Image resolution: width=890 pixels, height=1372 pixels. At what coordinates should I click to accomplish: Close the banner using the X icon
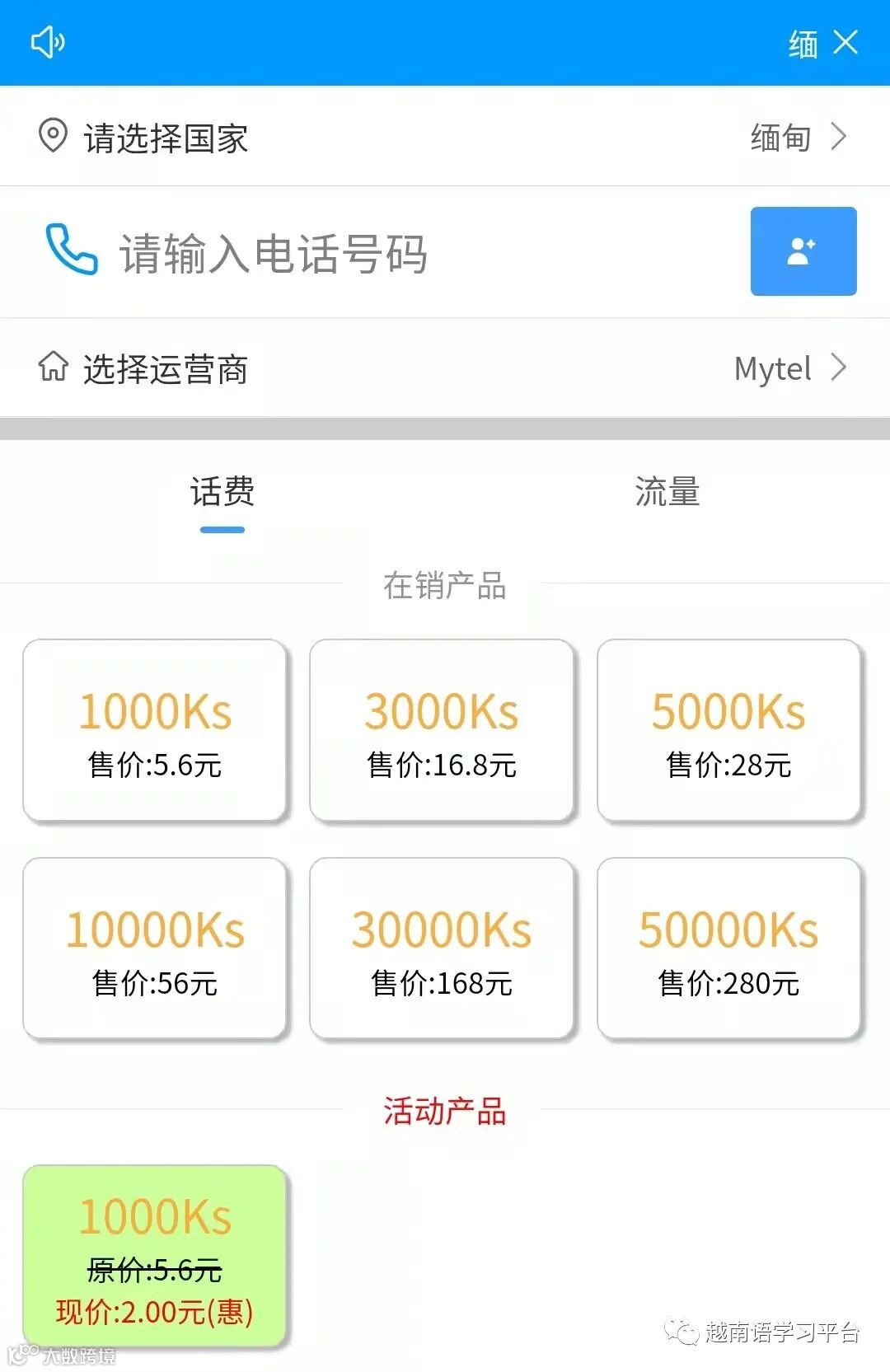point(846,43)
